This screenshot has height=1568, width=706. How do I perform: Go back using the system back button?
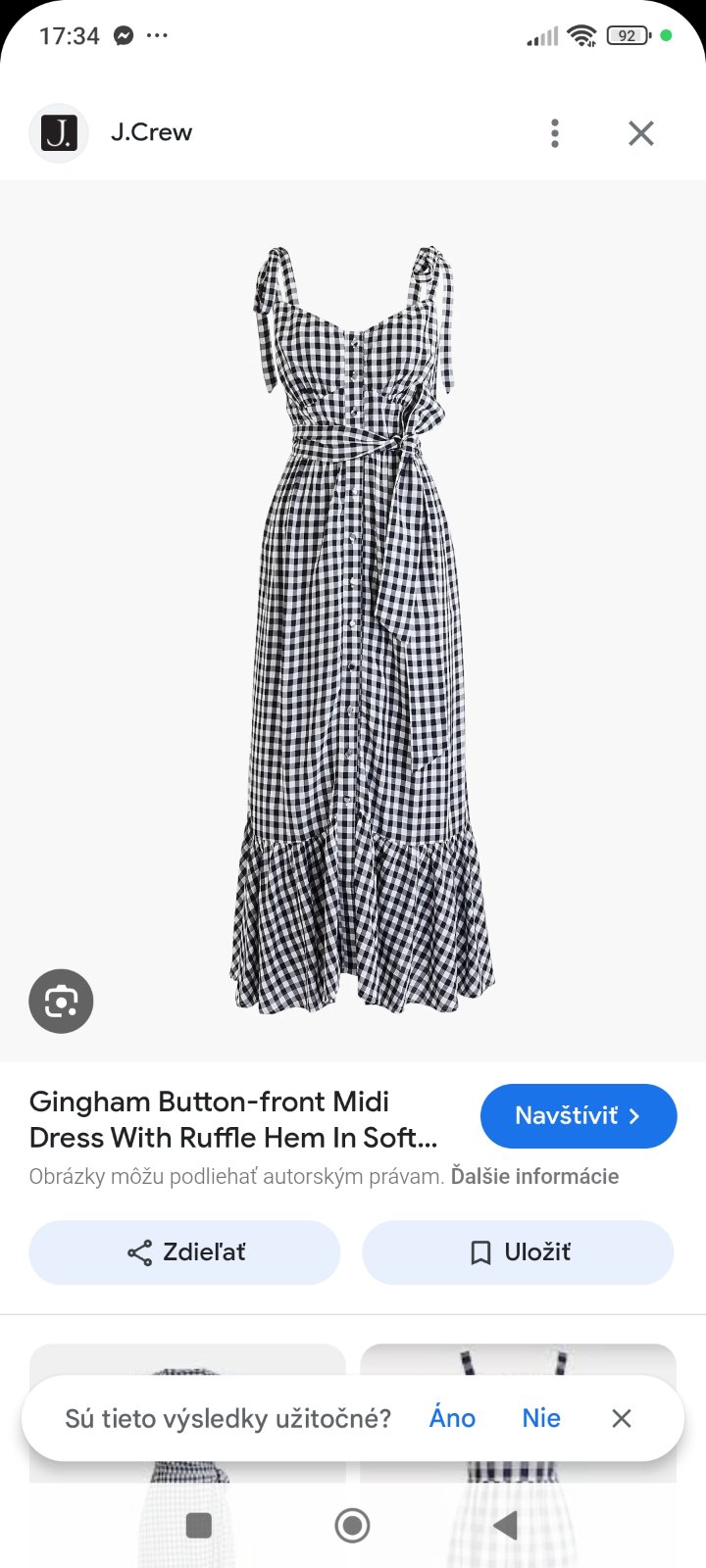pyautogui.click(x=505, y=1525)
